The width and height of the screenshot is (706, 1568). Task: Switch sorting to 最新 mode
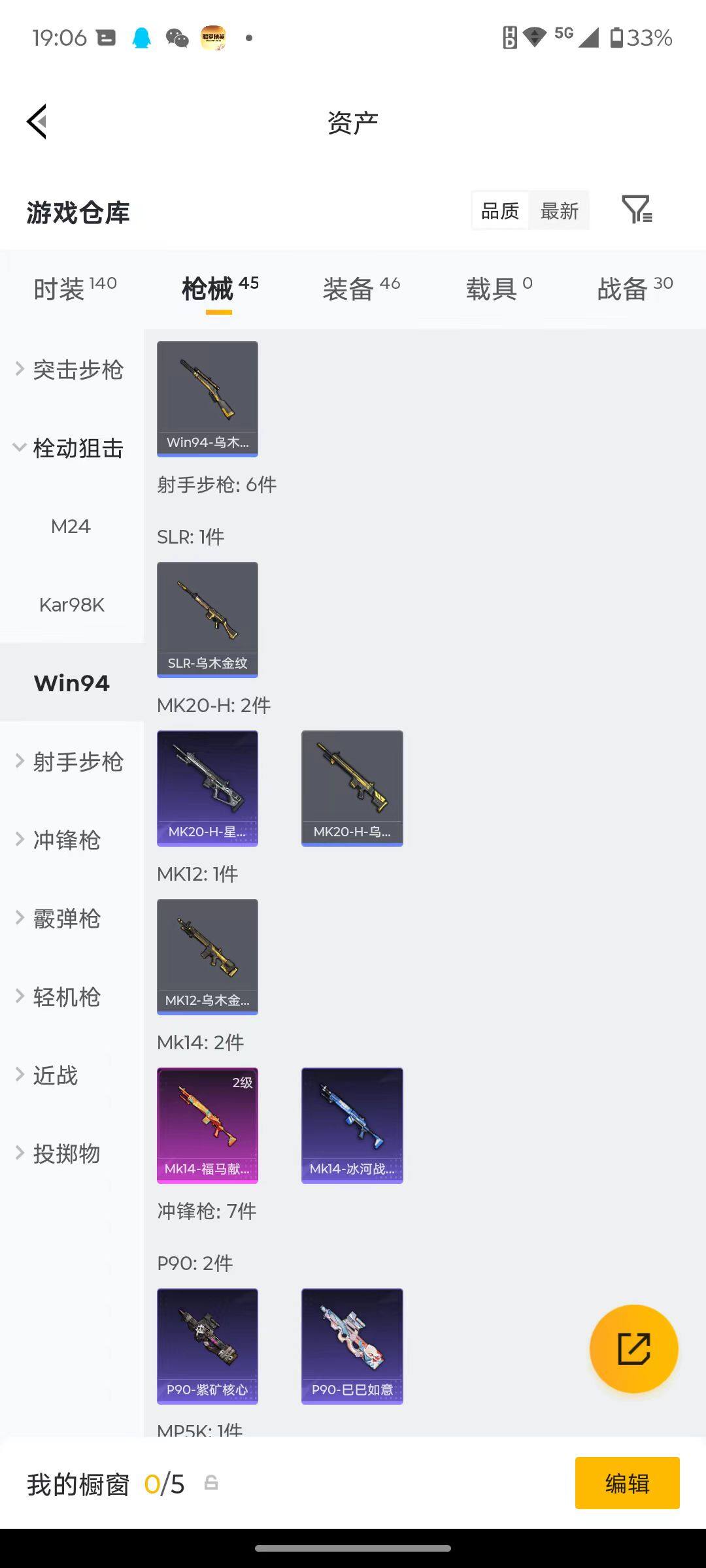(x=560, y=210)
